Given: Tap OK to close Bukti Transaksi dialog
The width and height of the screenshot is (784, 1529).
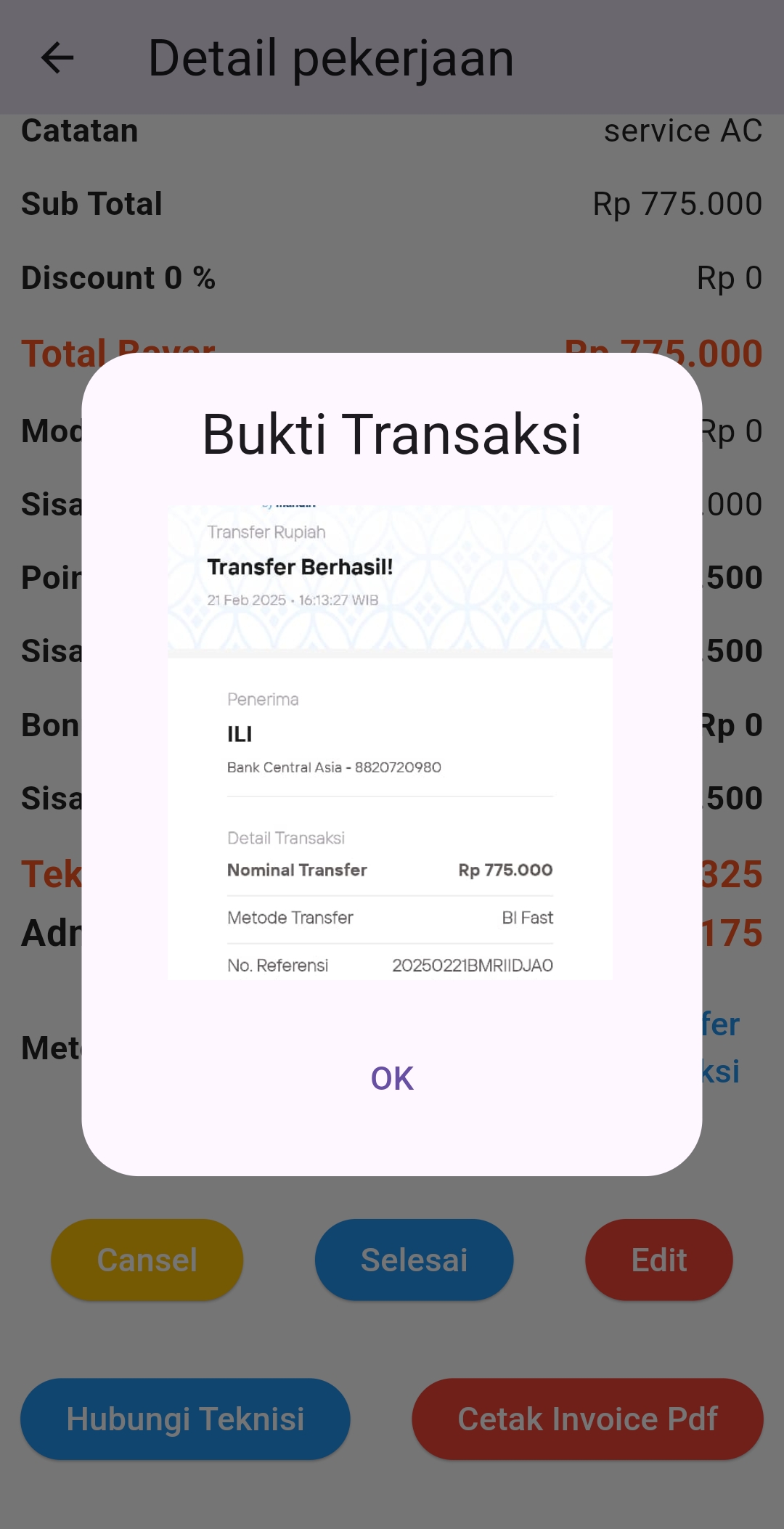Looking at the screenshot, I should (x=391, y=1078).
